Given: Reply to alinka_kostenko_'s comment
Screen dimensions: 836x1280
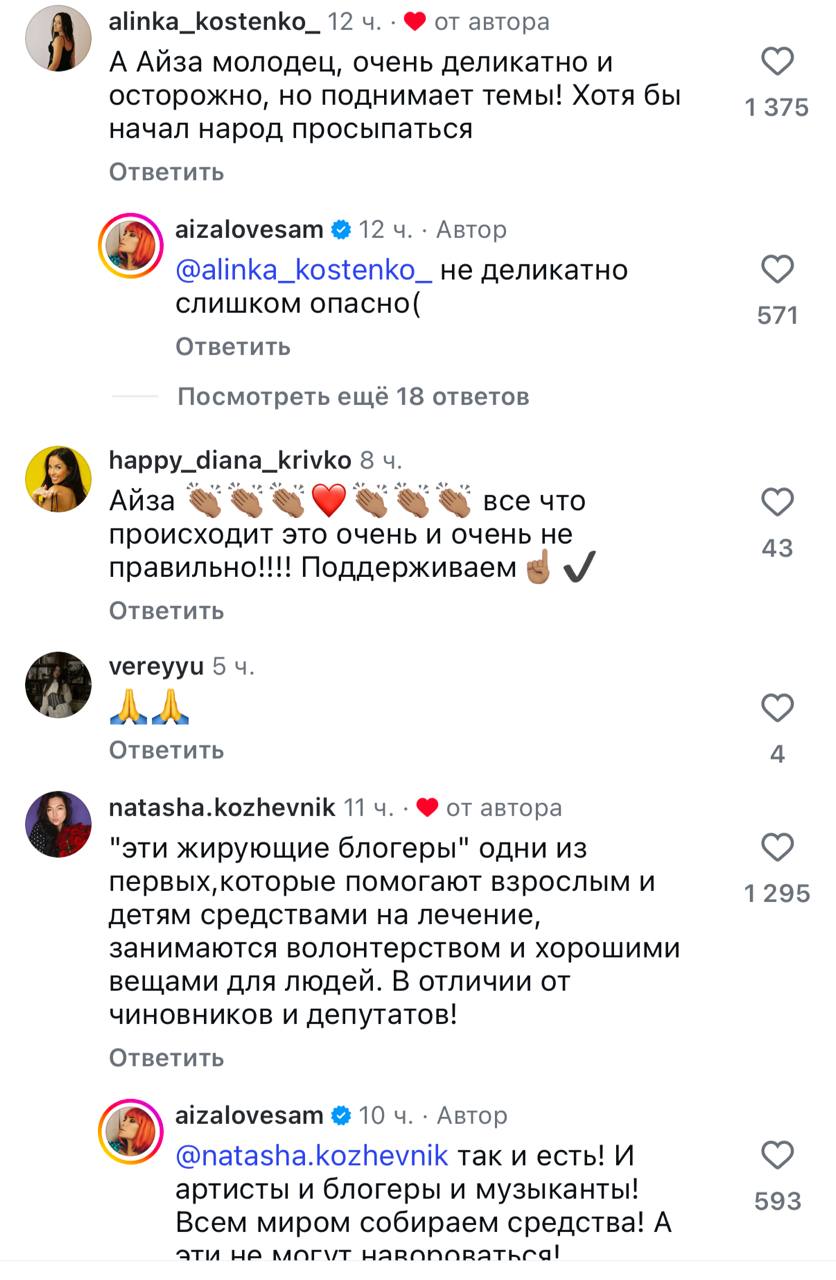Looking at the screenshot, I should tap(166, 172).
